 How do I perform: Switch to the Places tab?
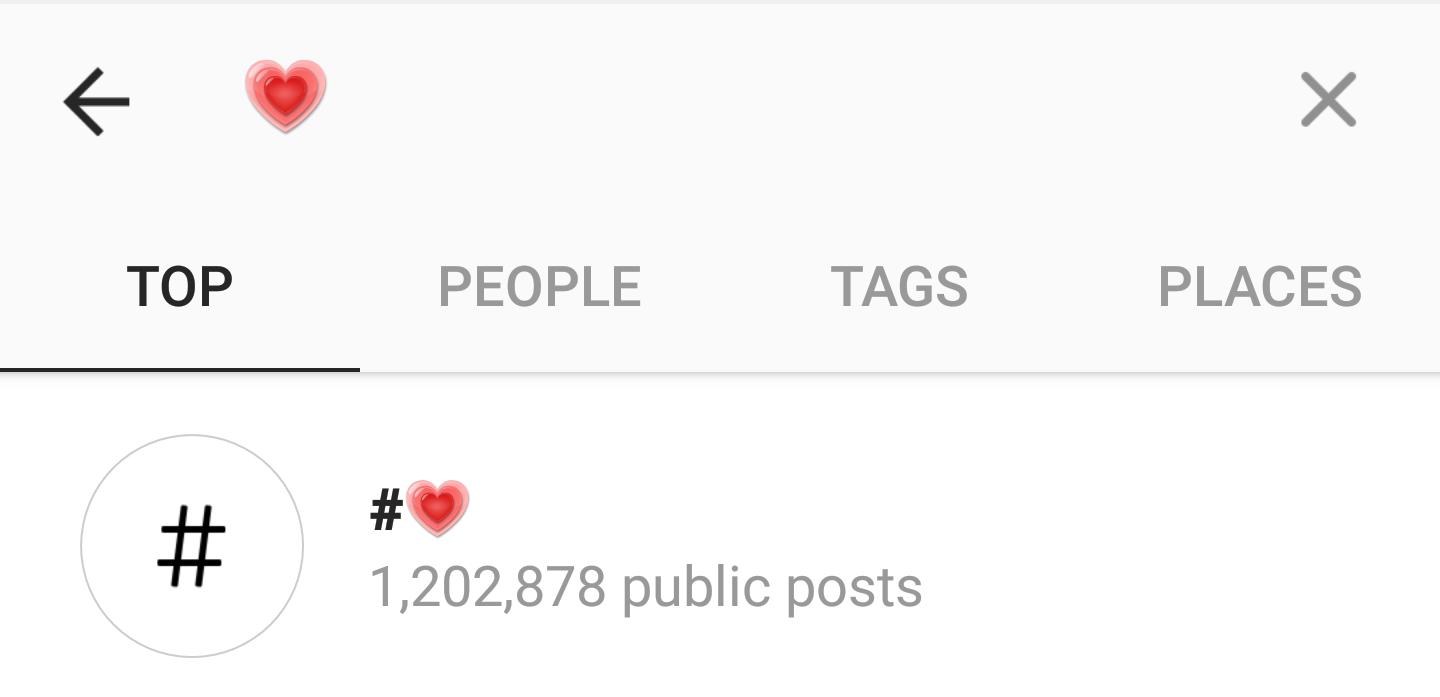1259,288
